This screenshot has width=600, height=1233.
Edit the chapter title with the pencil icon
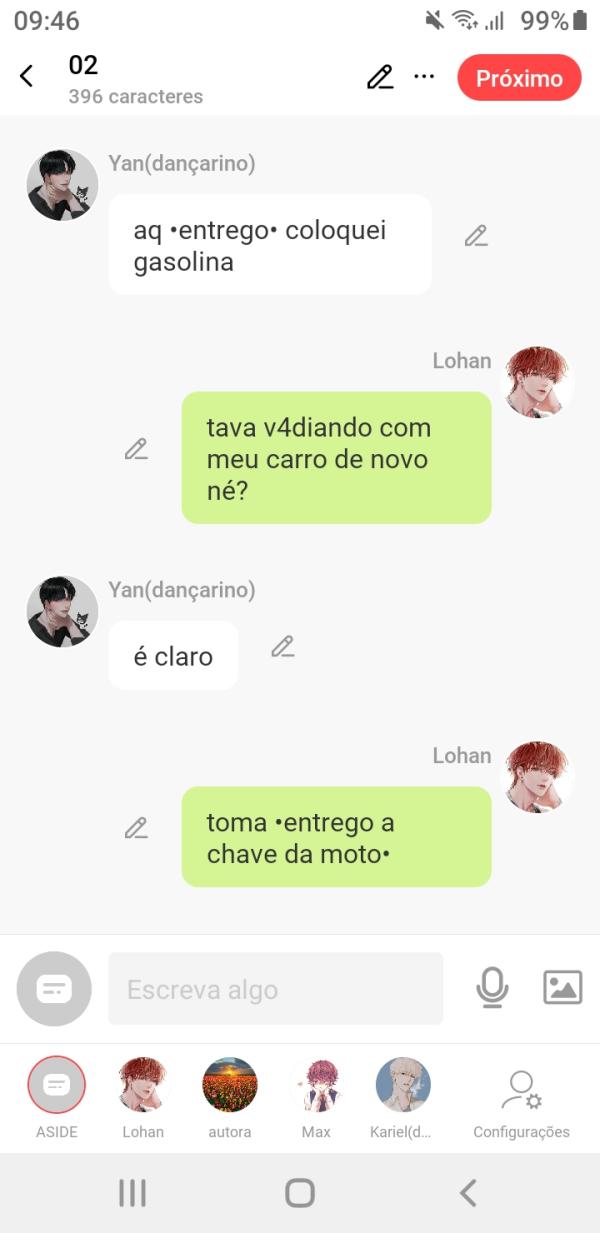(379, 77)
